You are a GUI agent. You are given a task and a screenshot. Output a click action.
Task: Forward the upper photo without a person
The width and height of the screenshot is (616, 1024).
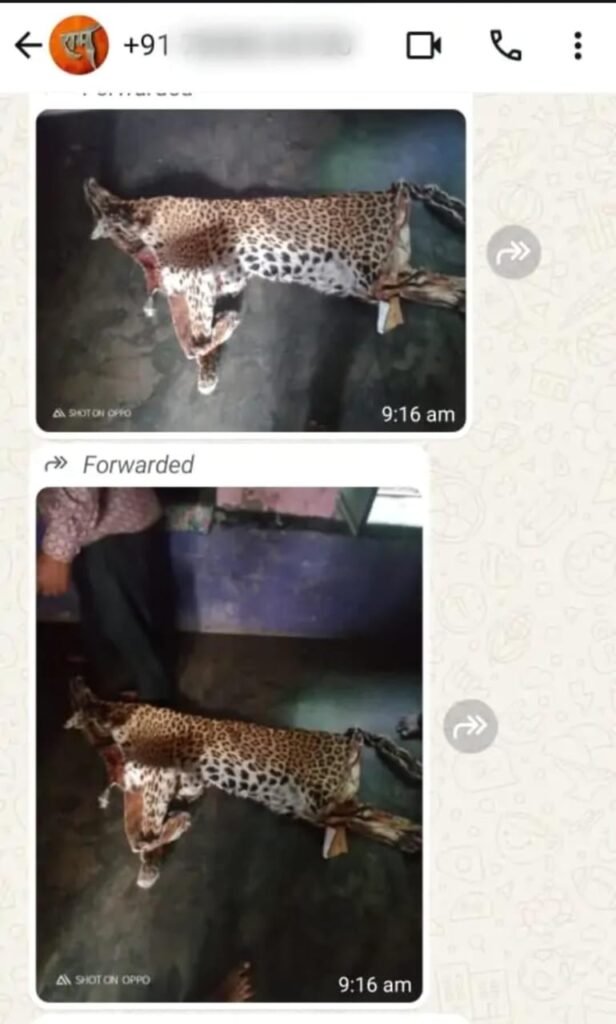513,253
